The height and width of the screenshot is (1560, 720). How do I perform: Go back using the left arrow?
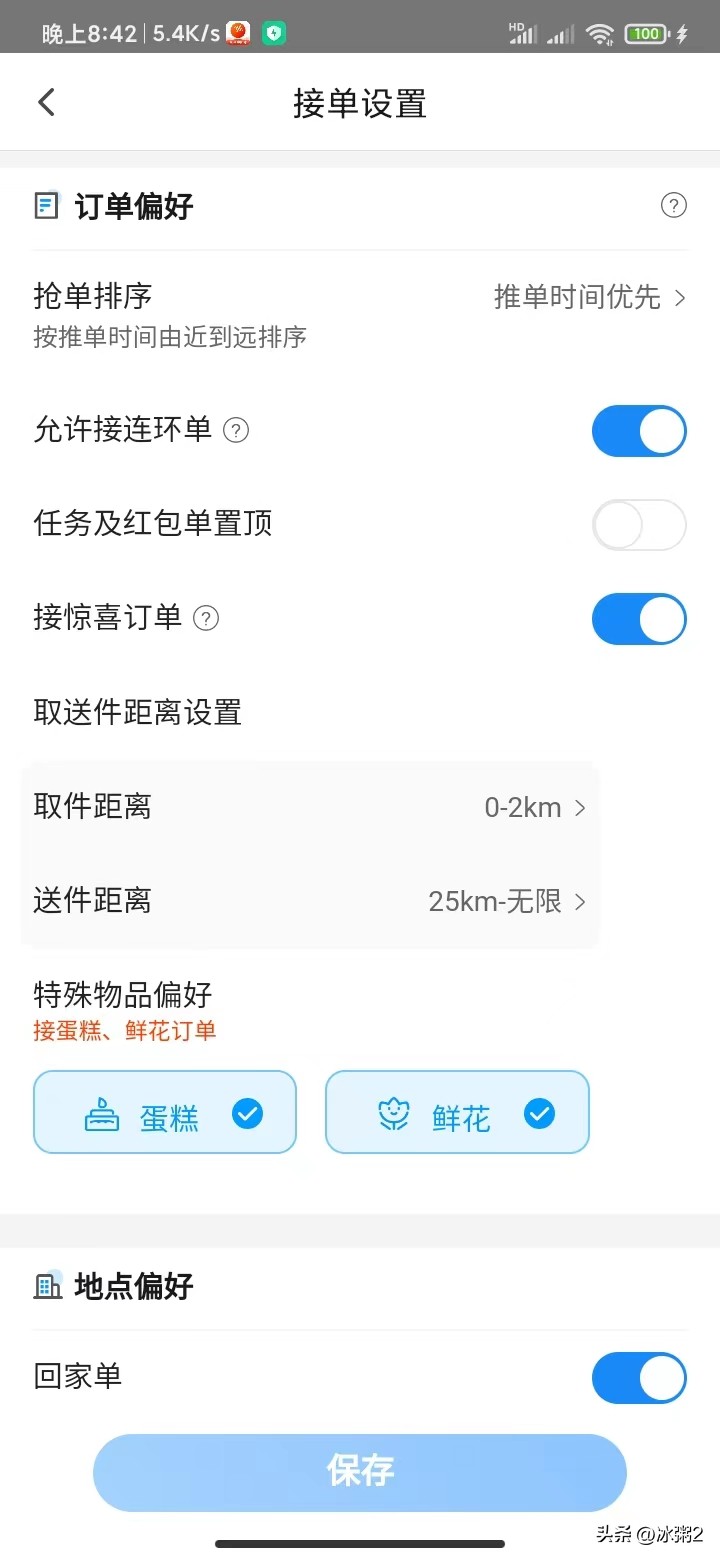tap(46, 101)
